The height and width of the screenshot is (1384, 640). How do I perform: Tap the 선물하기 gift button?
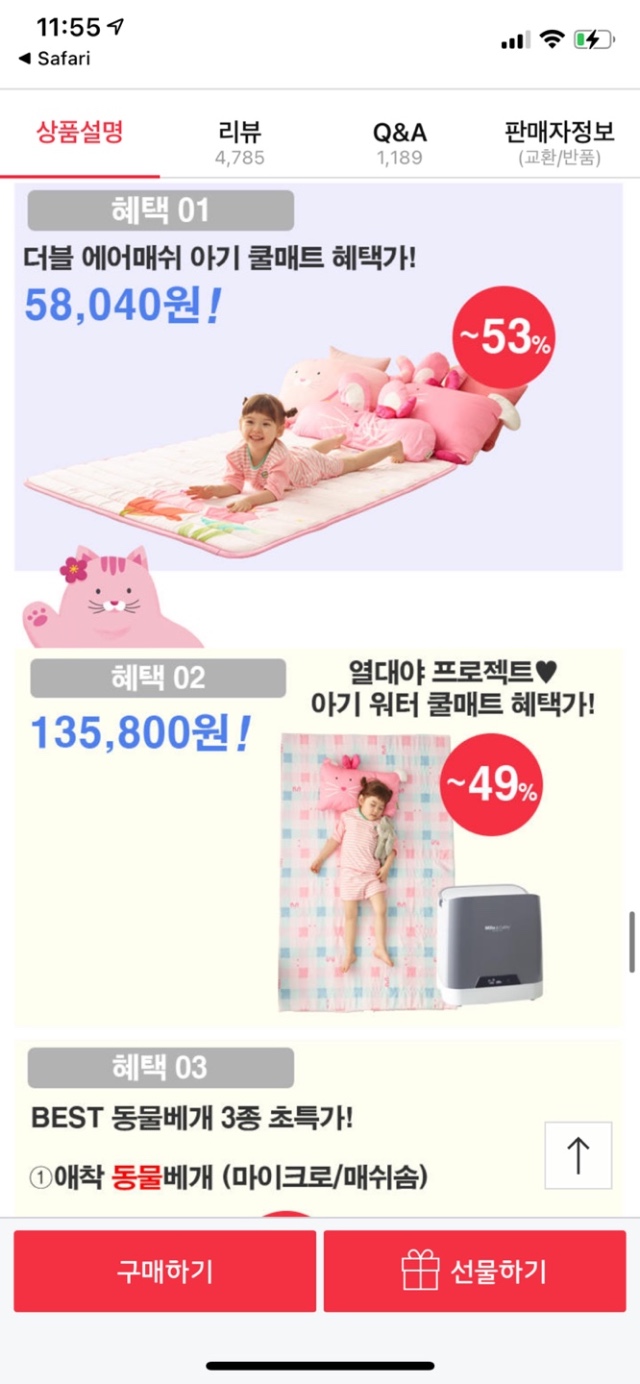tap(475, 1271)
